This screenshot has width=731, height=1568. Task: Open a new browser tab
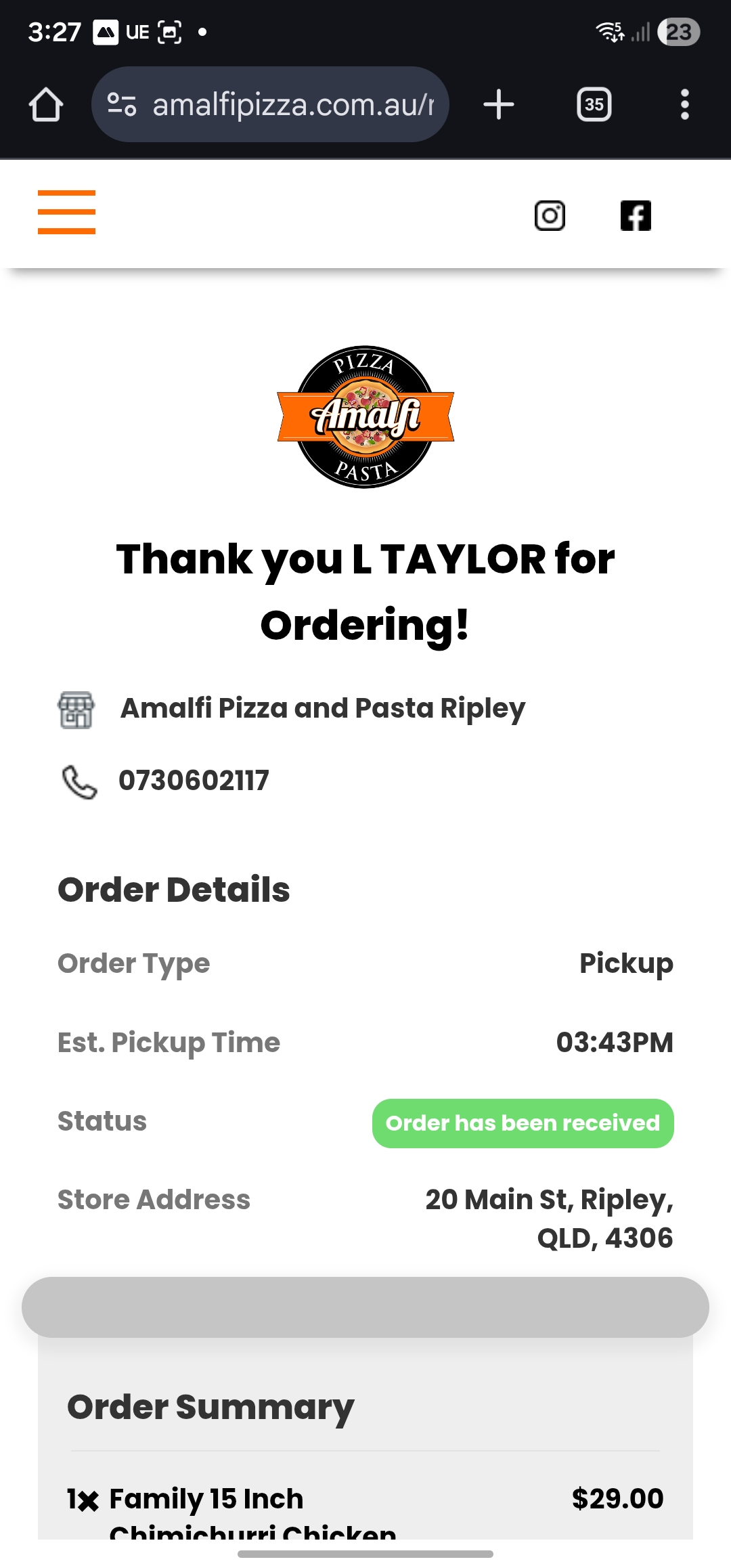(499, 105)
